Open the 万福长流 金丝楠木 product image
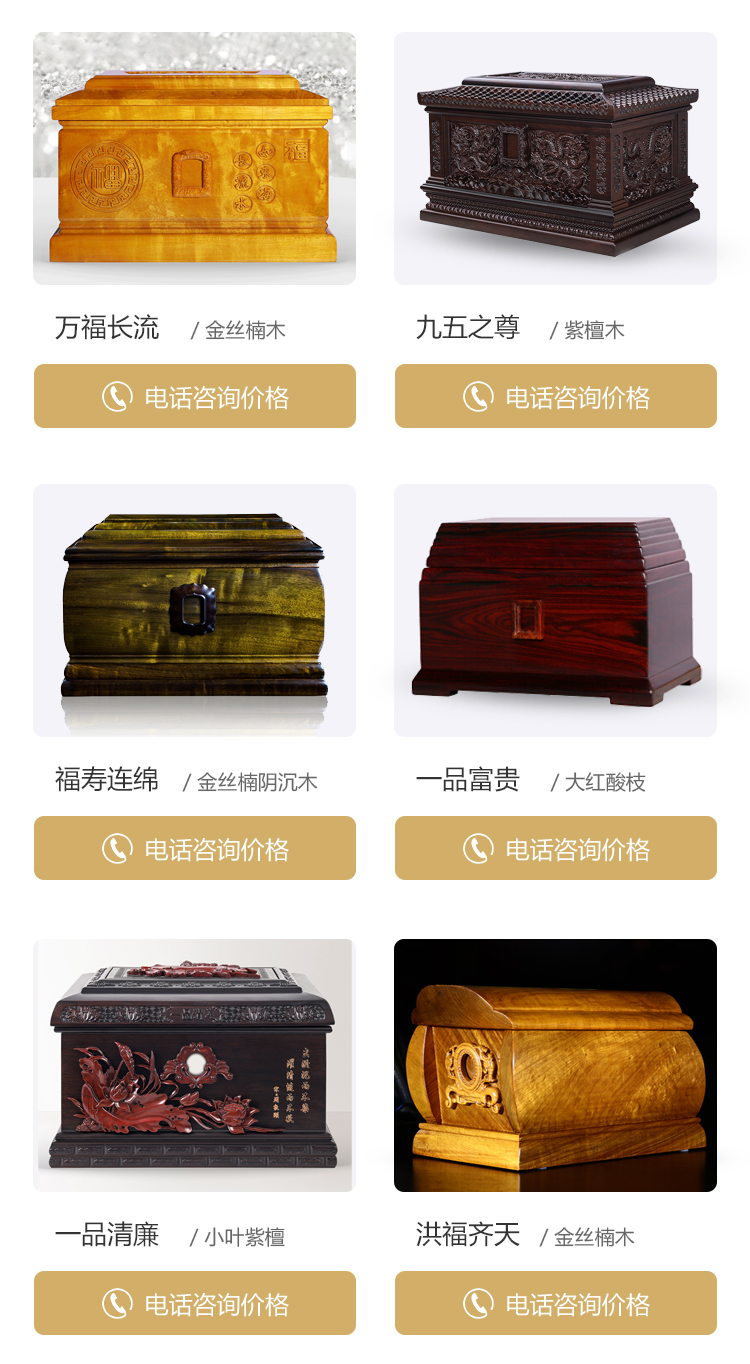The height and width of the screenshot is (1364, 750). click(x=195, y=158)
